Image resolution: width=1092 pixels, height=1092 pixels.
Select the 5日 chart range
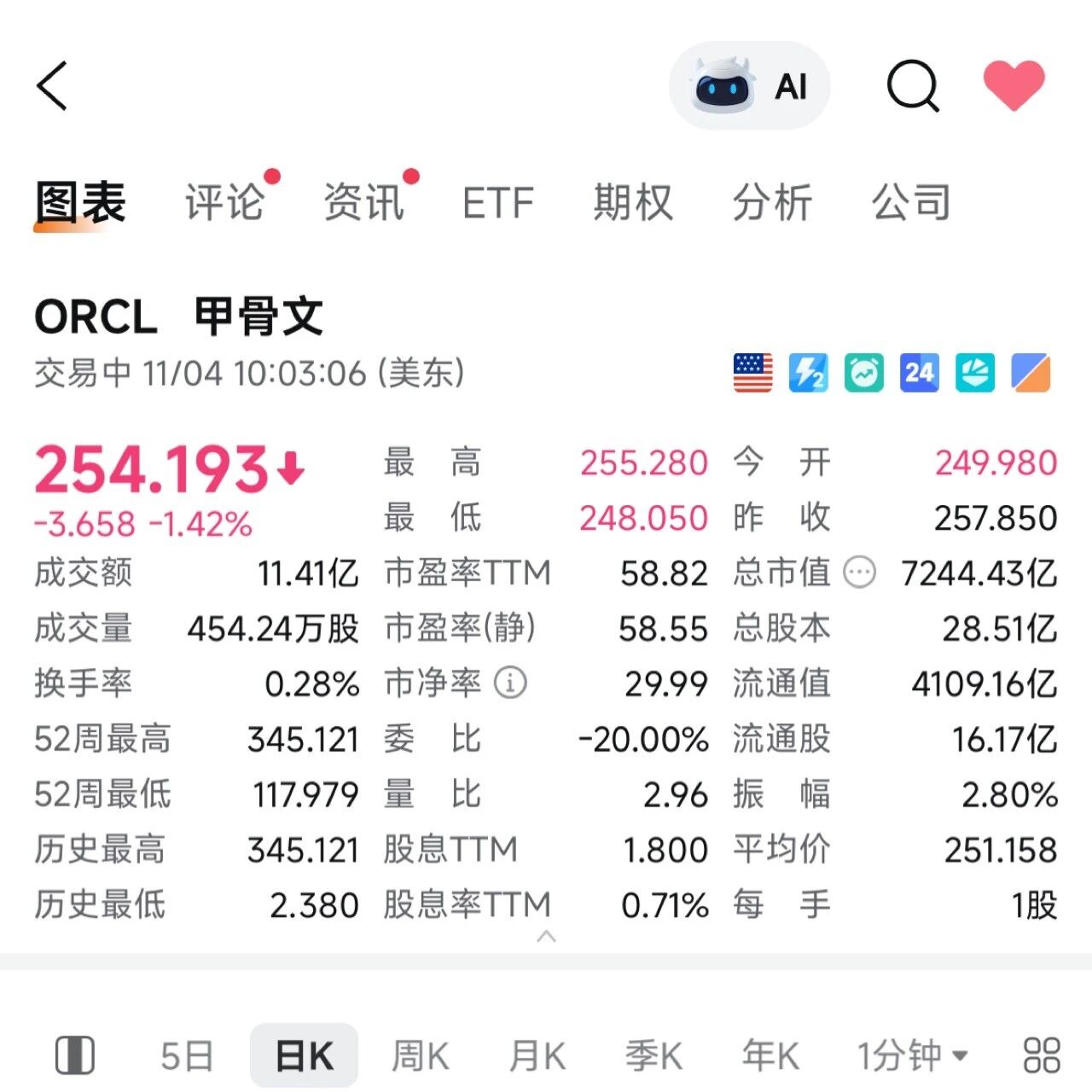187,1056
